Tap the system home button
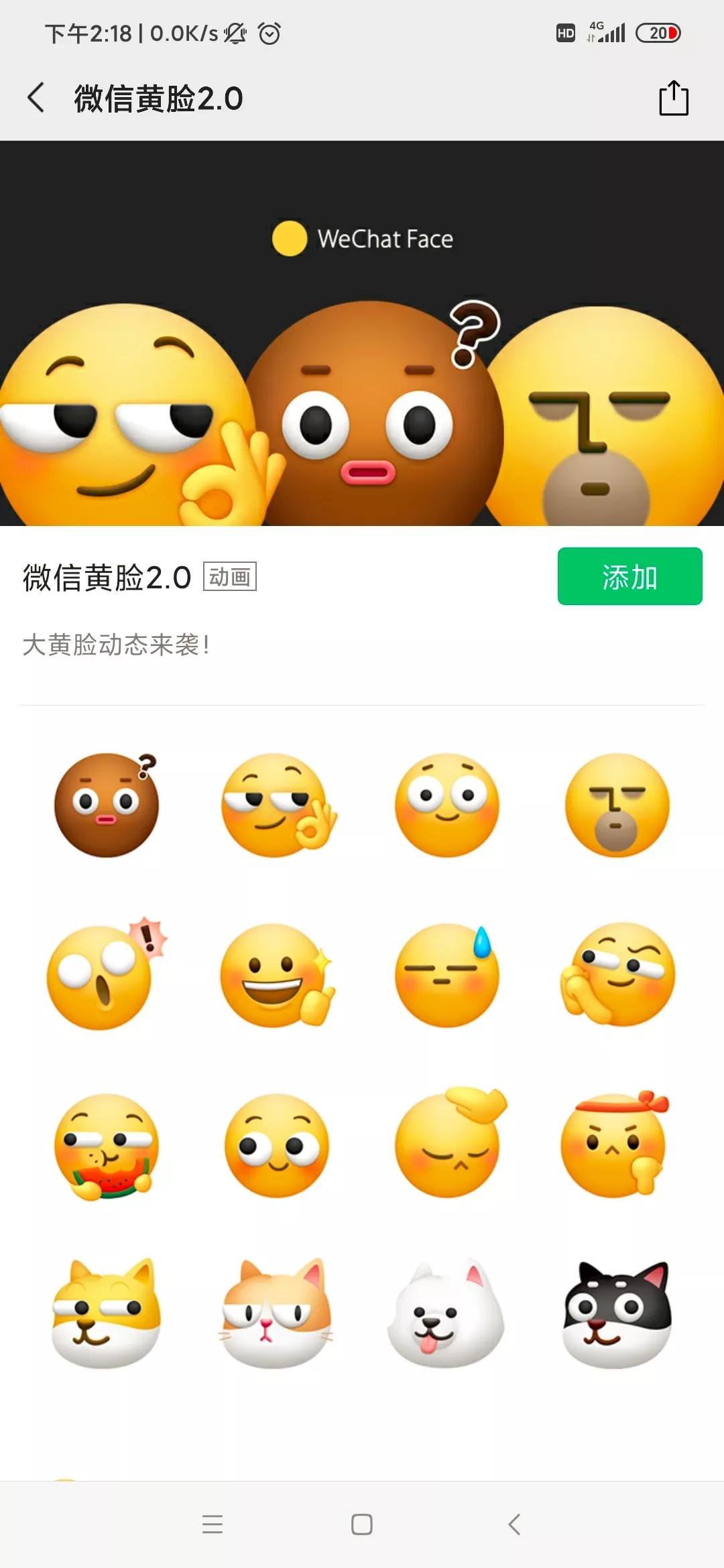The height and width of the screenshot is (1568, 724). click(x=362, y=1524)
